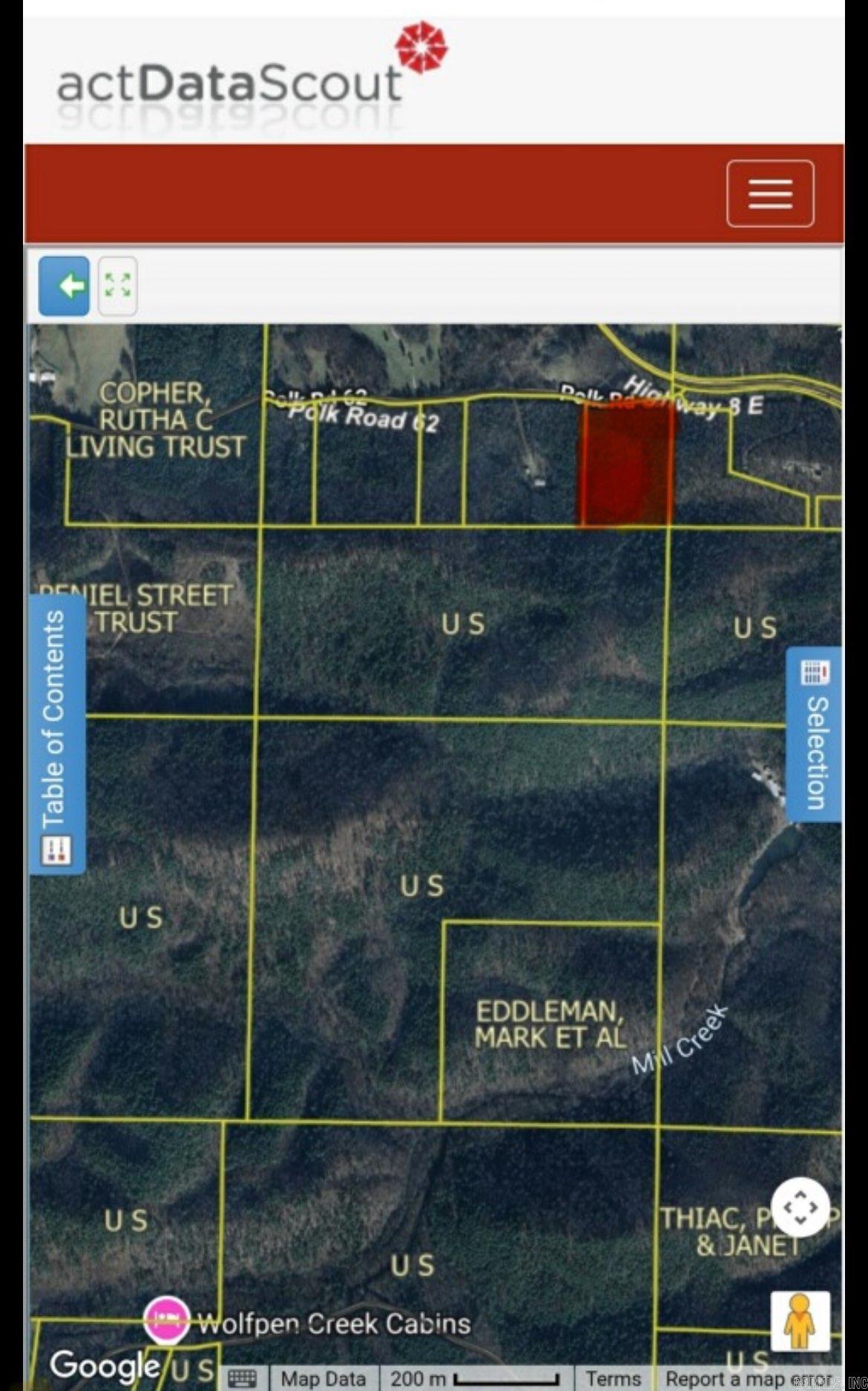Open the Selection panel
This screenshot has width=868, height=1391.
(815, 734)
